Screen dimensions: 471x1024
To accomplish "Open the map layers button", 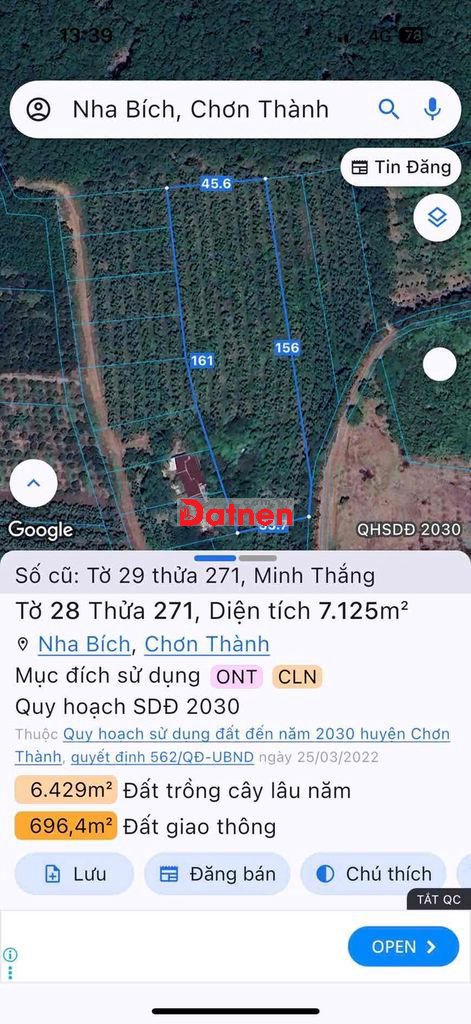I will pos(437,217).
